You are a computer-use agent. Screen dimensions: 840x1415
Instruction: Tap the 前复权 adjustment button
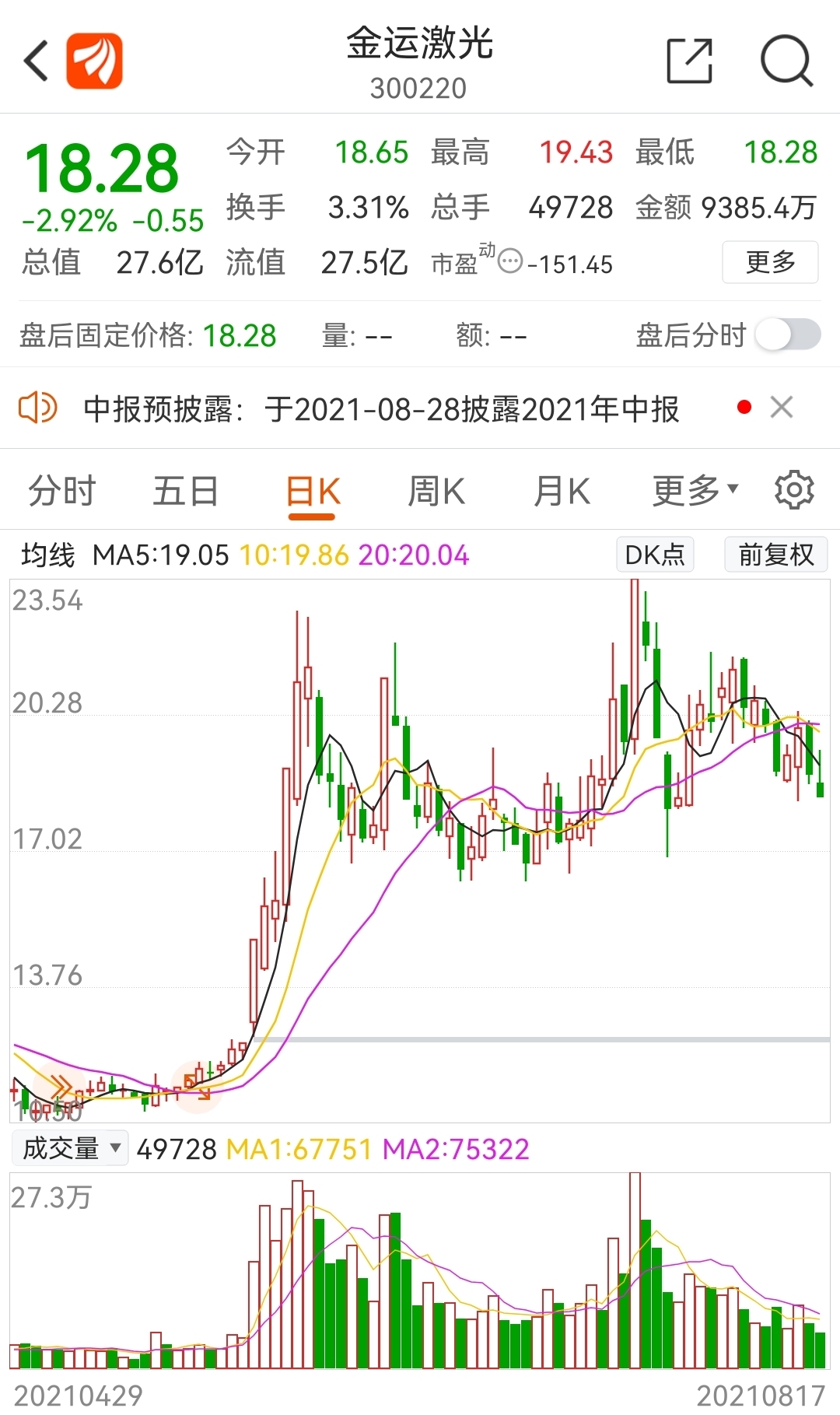pos(775,555)
